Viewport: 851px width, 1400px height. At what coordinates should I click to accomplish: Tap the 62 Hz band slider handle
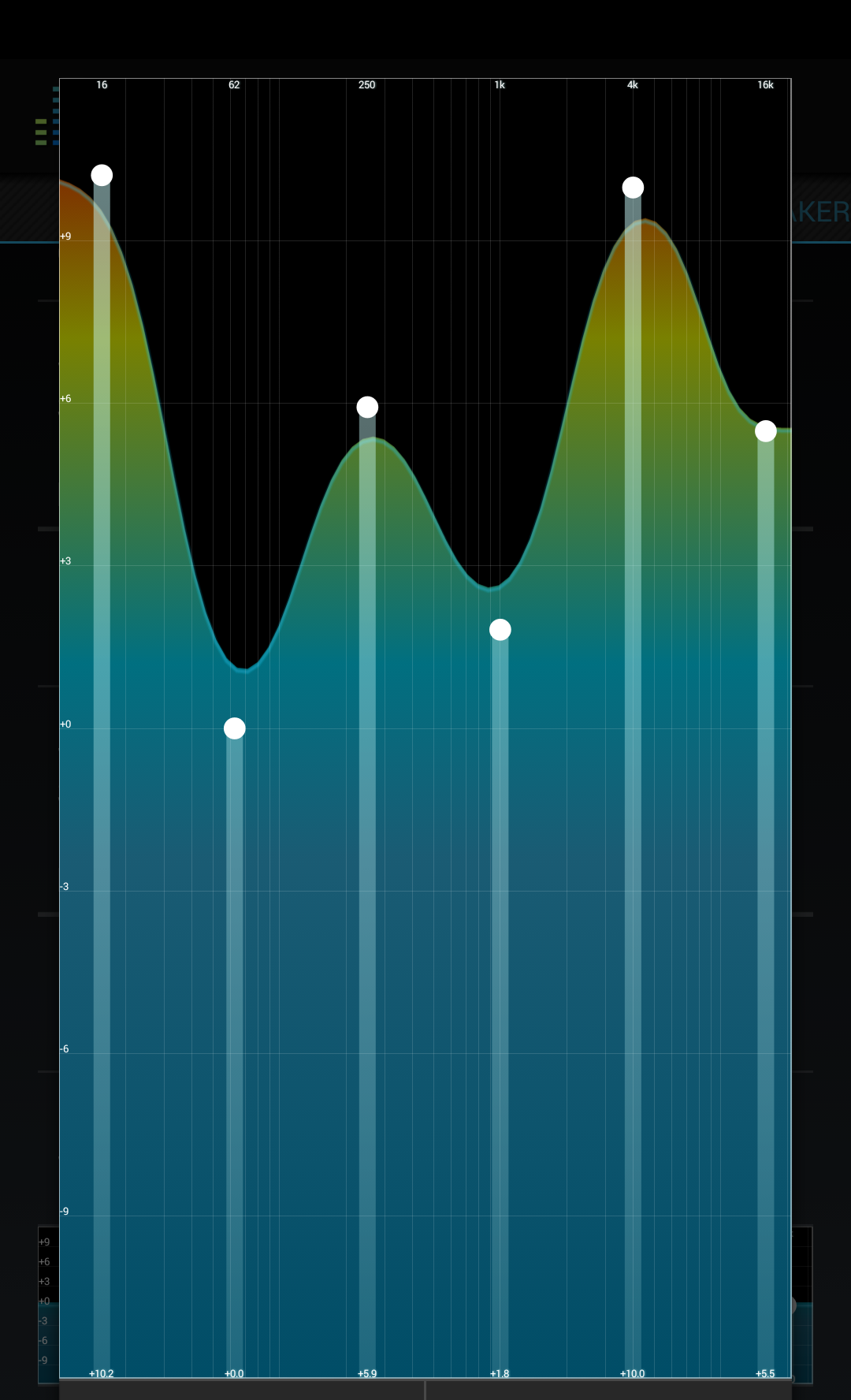(x=234, y=728)
